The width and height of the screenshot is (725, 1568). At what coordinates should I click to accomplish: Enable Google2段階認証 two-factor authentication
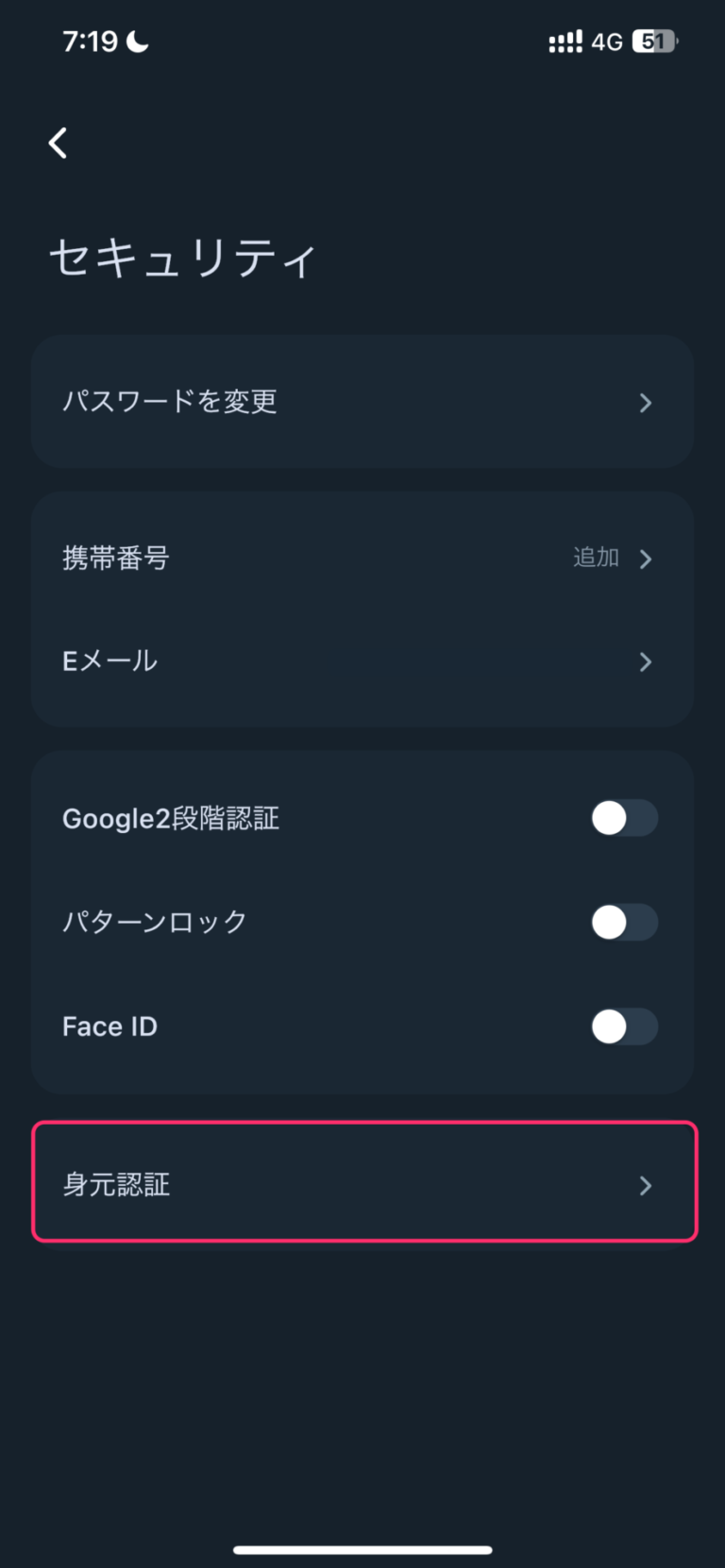(624, 818)
